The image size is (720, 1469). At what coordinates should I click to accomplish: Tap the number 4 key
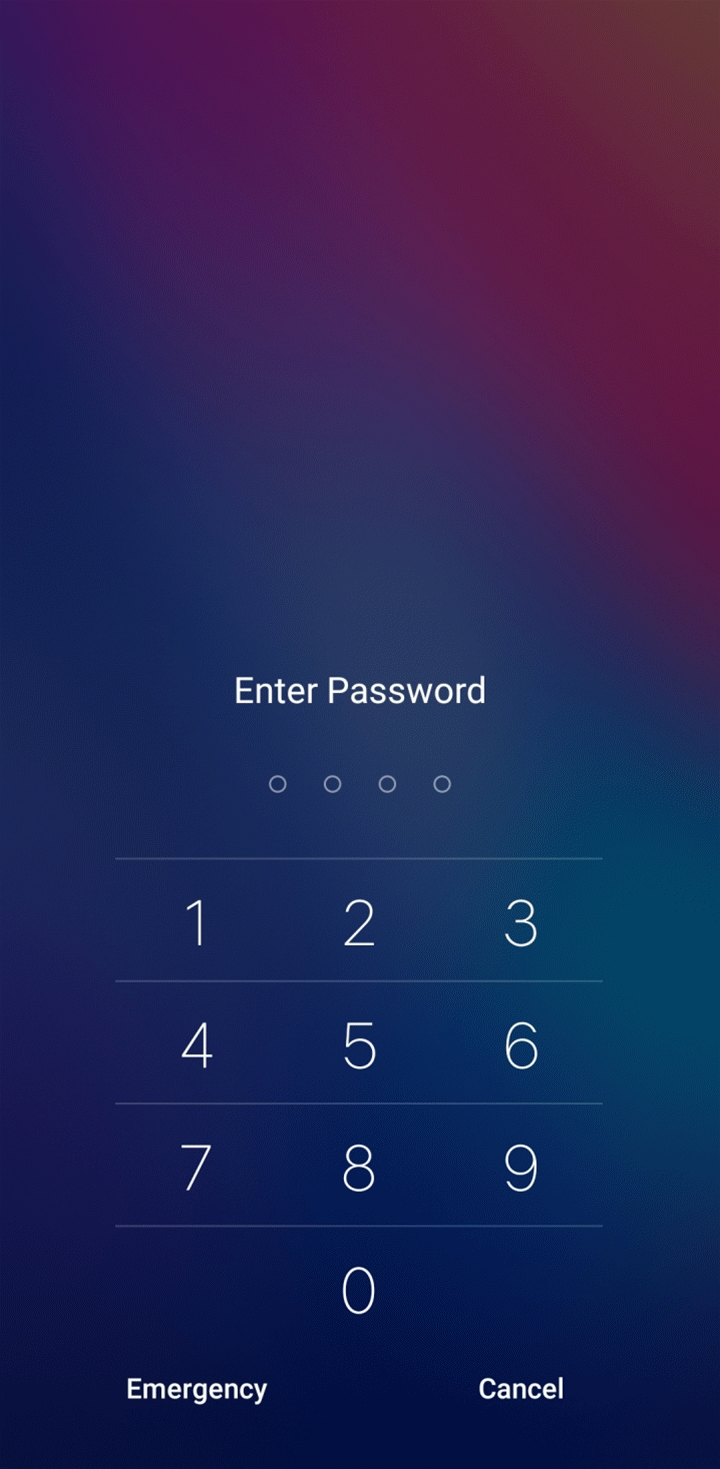(197, 1044)
